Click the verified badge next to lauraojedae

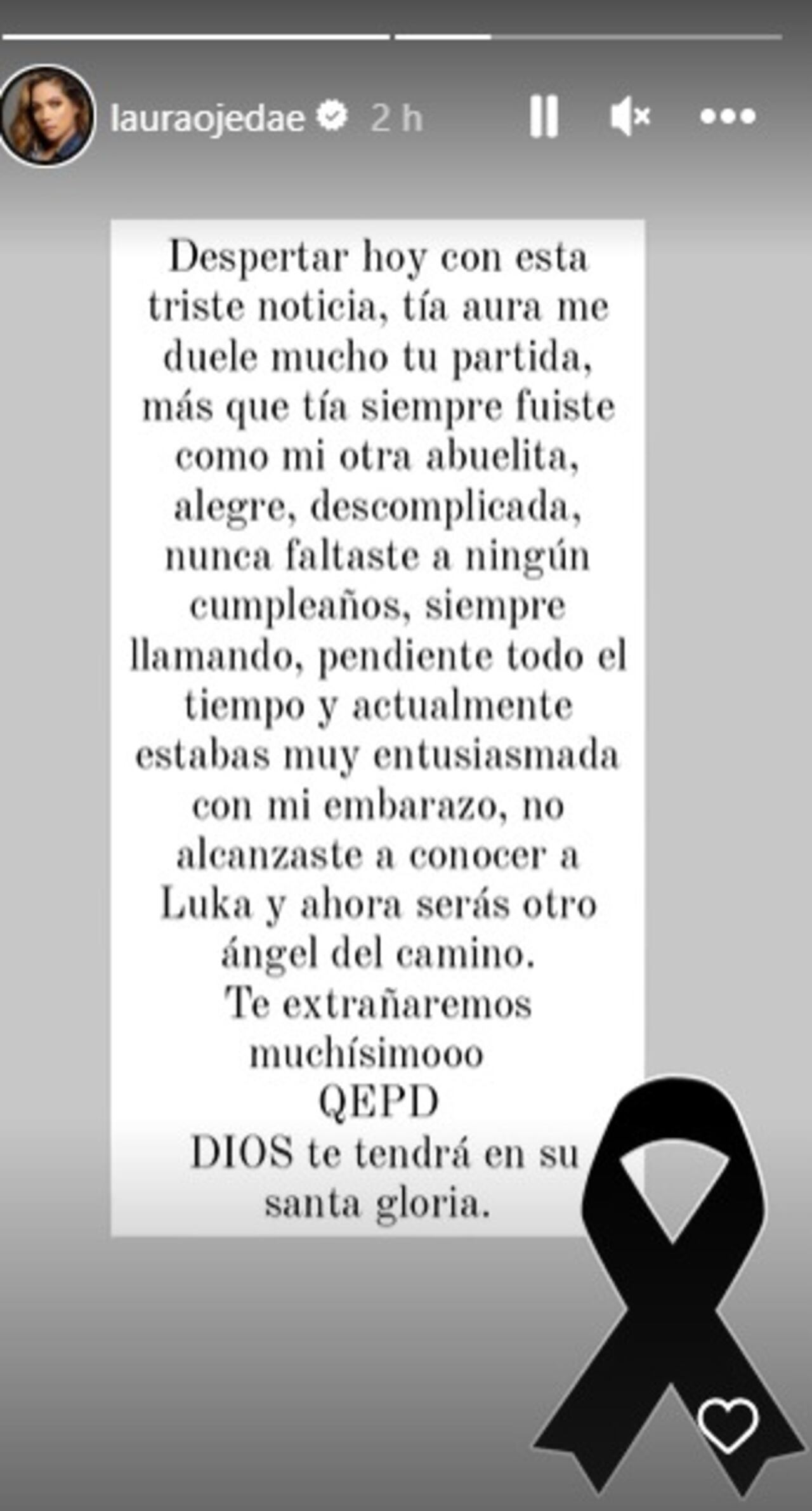[332, 116]
